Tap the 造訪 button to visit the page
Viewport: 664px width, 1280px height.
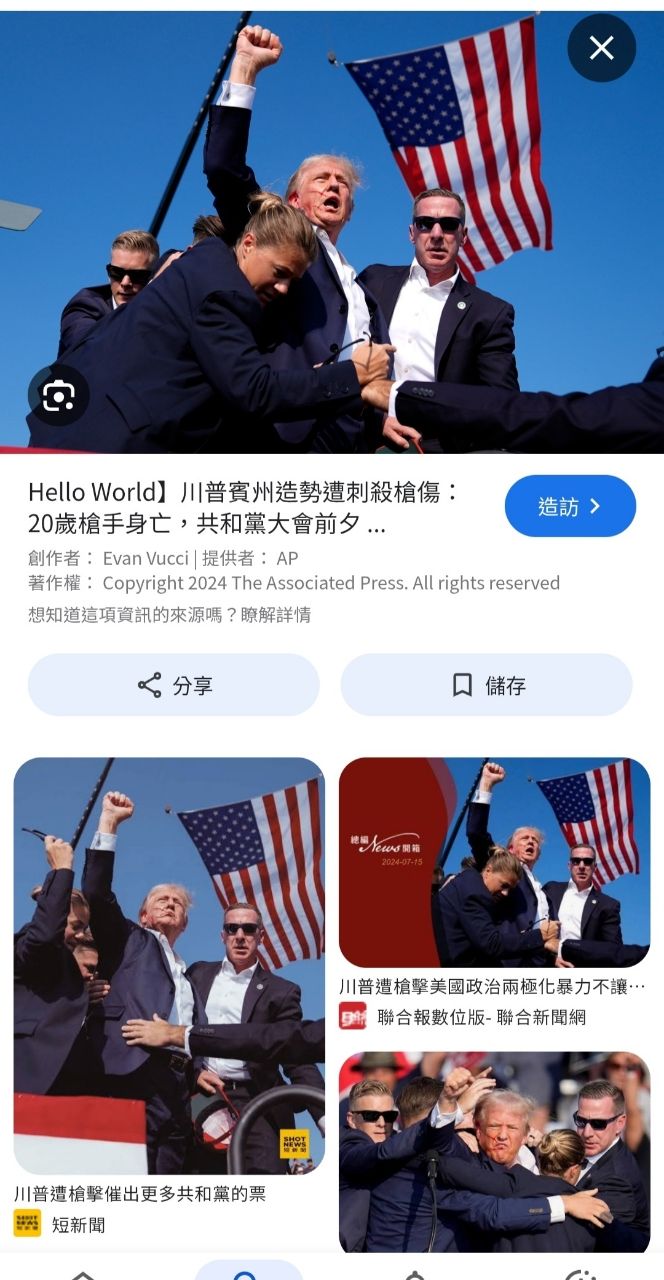tap(570, 506)
